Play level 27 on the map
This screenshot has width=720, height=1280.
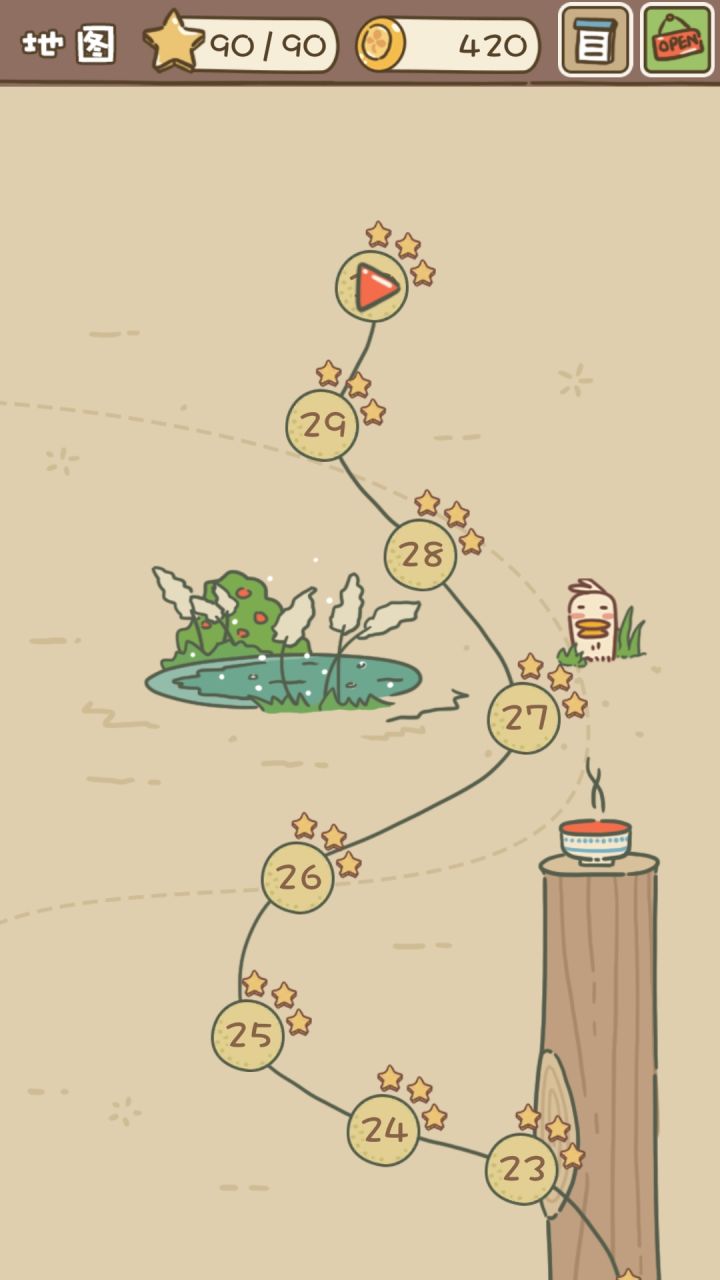point(524,718)
